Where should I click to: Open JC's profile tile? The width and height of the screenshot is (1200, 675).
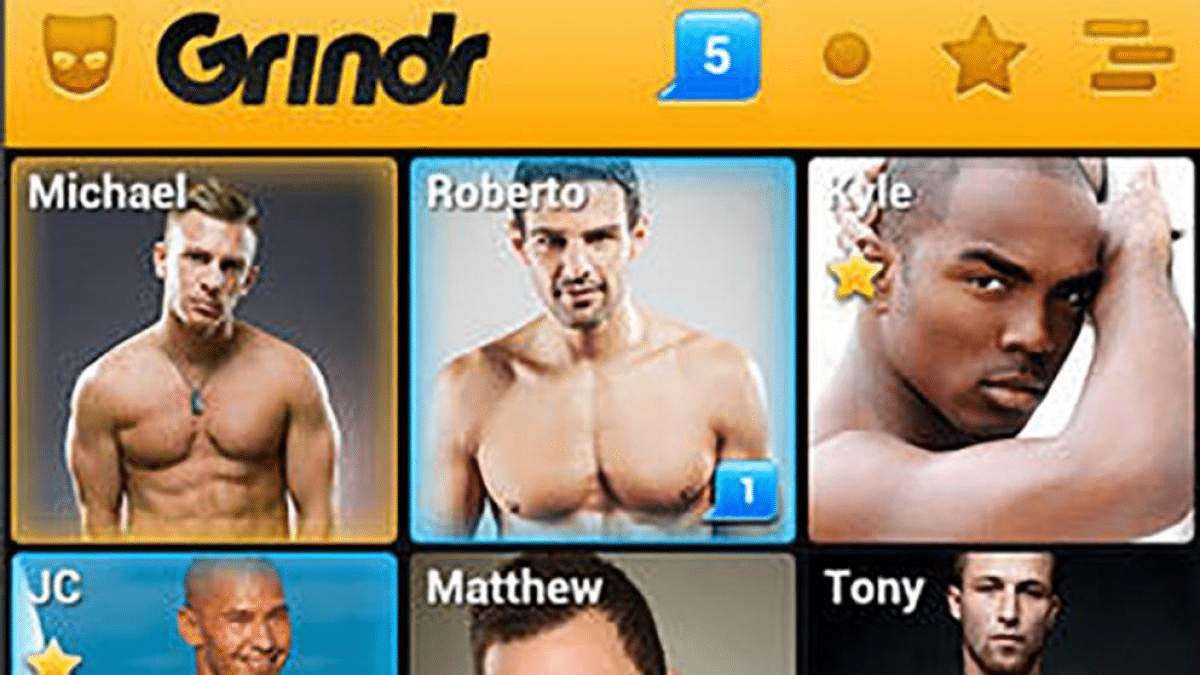pyautogui.click(x=204, y=615)
